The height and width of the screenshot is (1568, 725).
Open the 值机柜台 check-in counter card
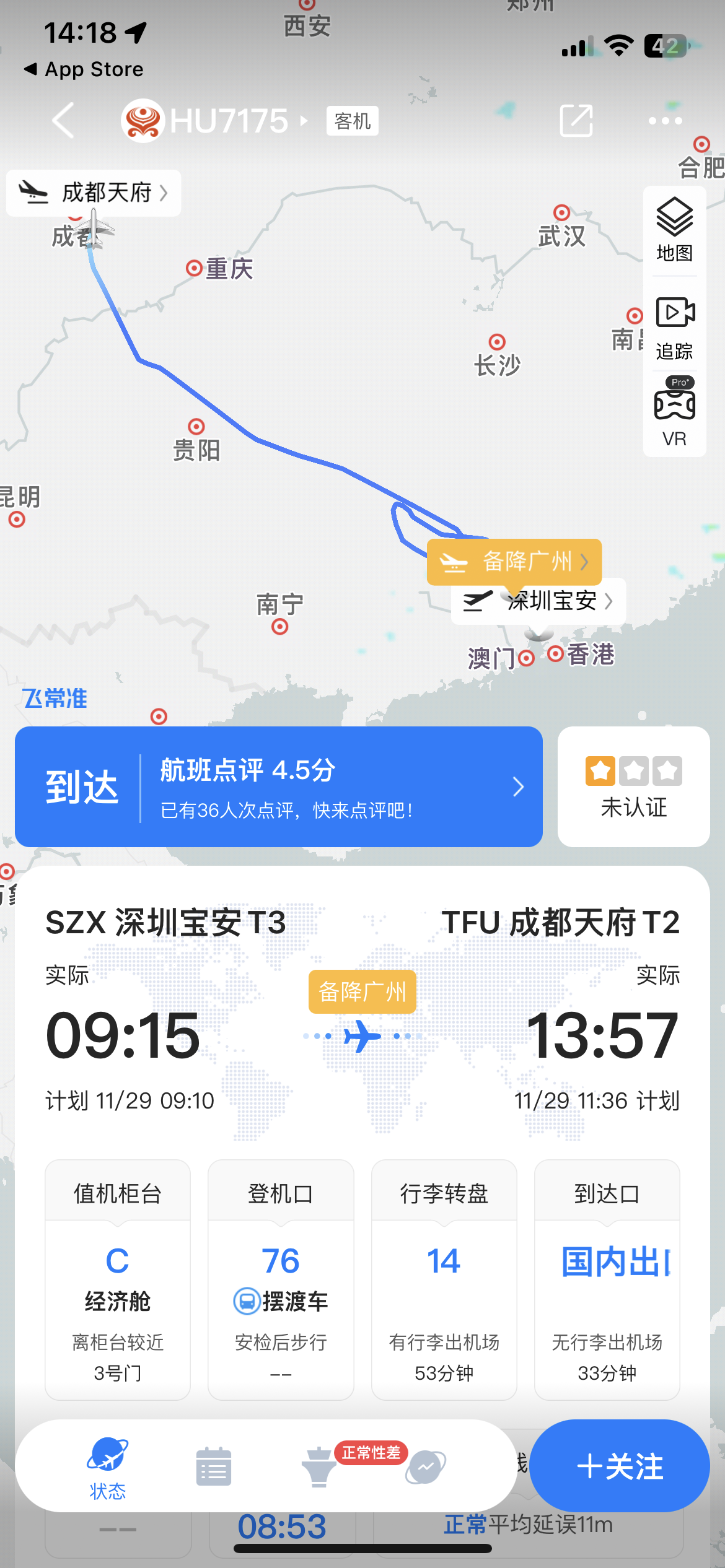pos(118,1279)
